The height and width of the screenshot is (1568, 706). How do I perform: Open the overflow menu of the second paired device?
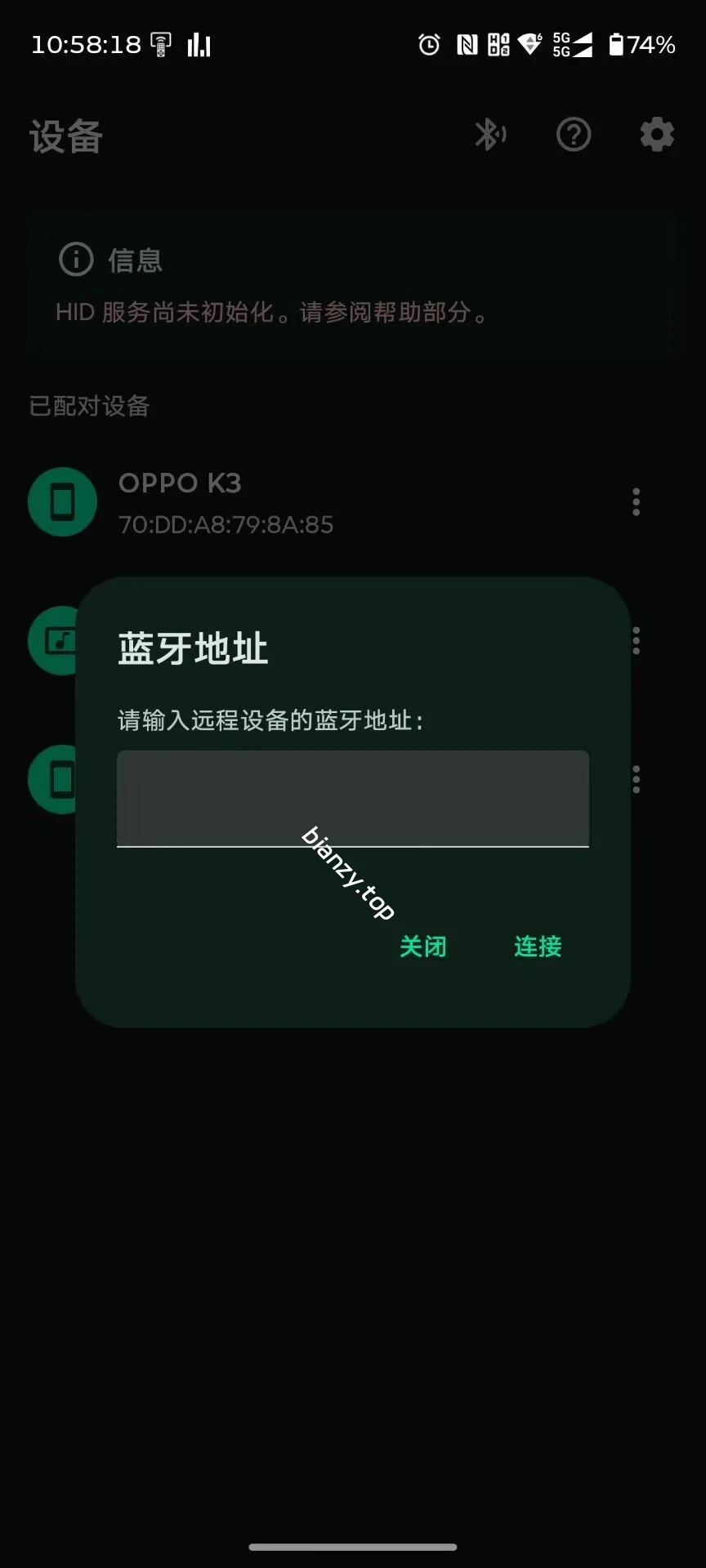(637, 640)
